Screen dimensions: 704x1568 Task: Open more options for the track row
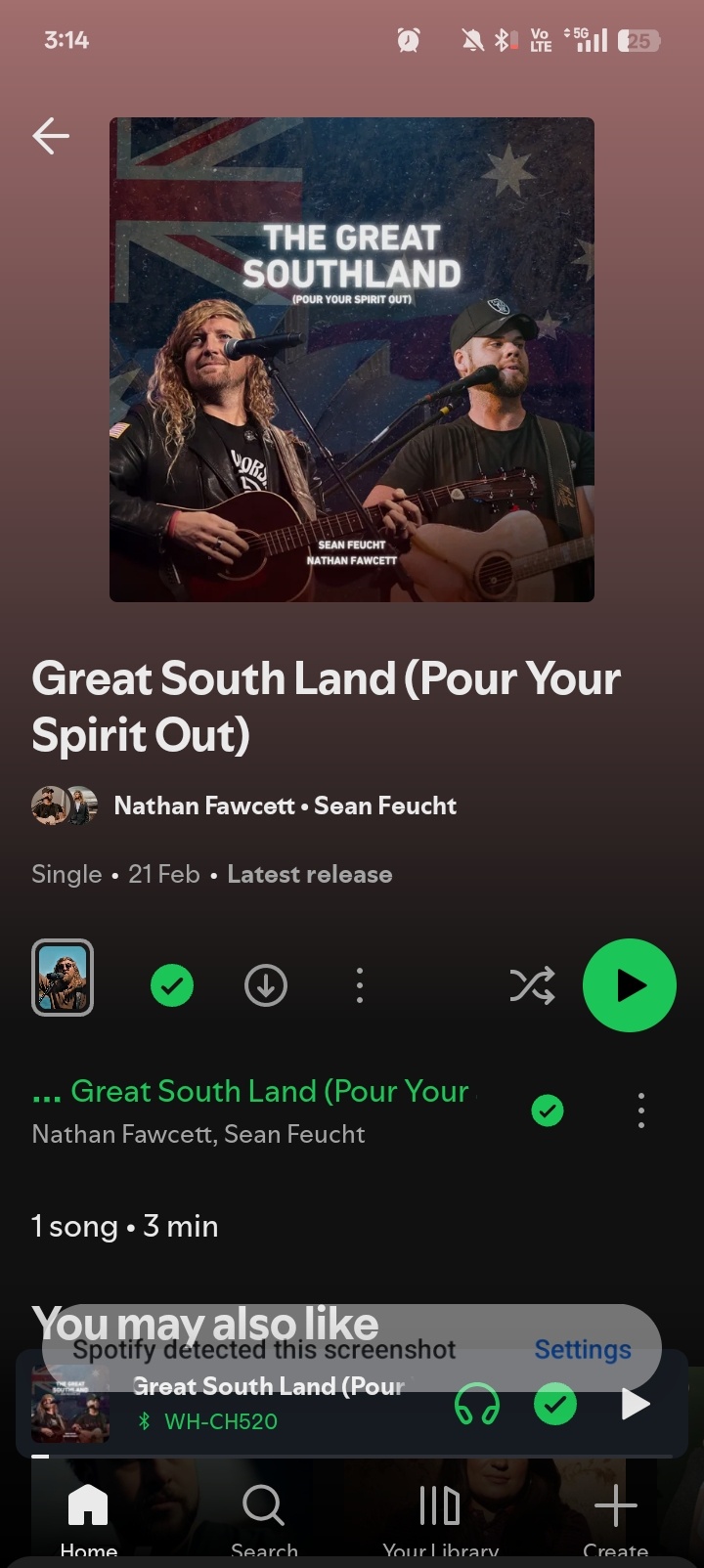[641, 1111]
